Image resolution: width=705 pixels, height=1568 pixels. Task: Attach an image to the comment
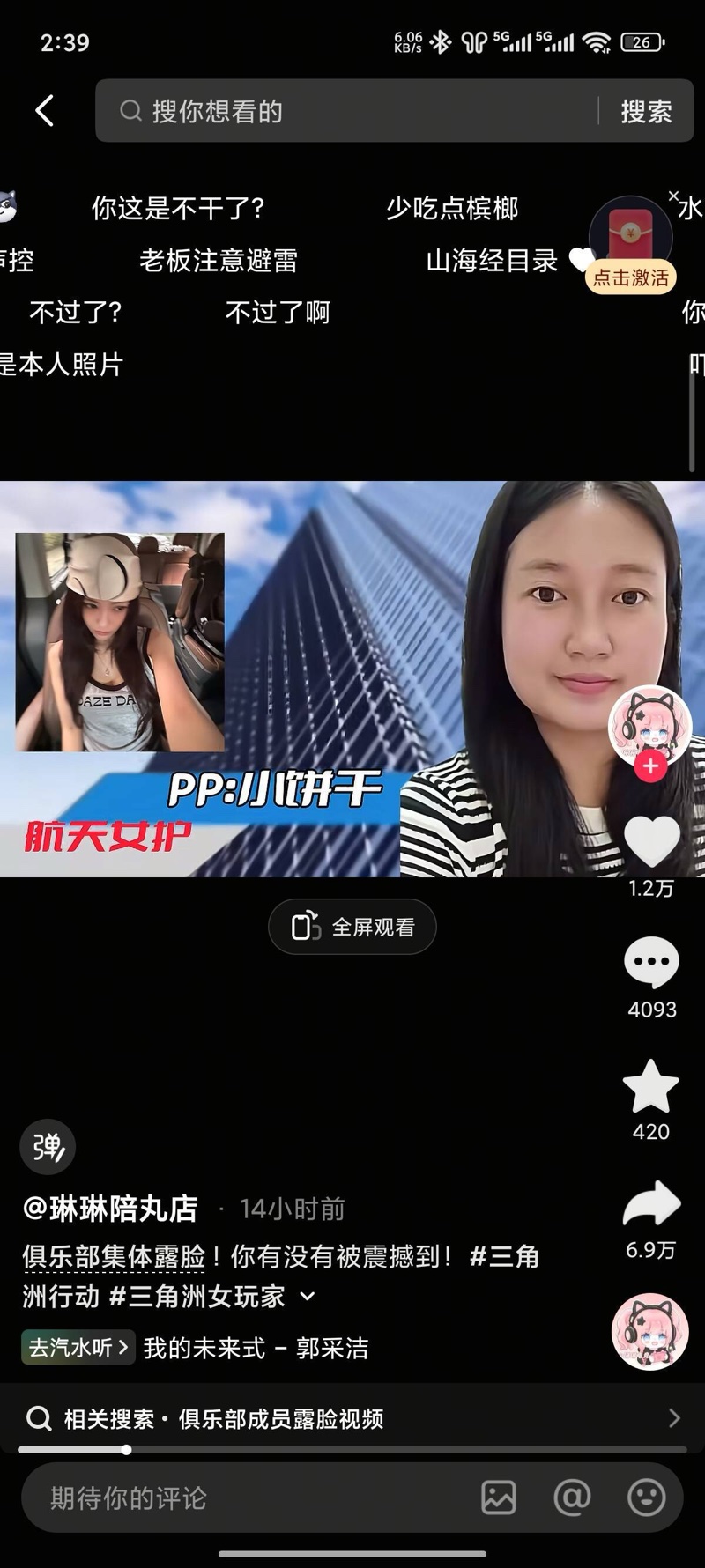coord(499,1498)
